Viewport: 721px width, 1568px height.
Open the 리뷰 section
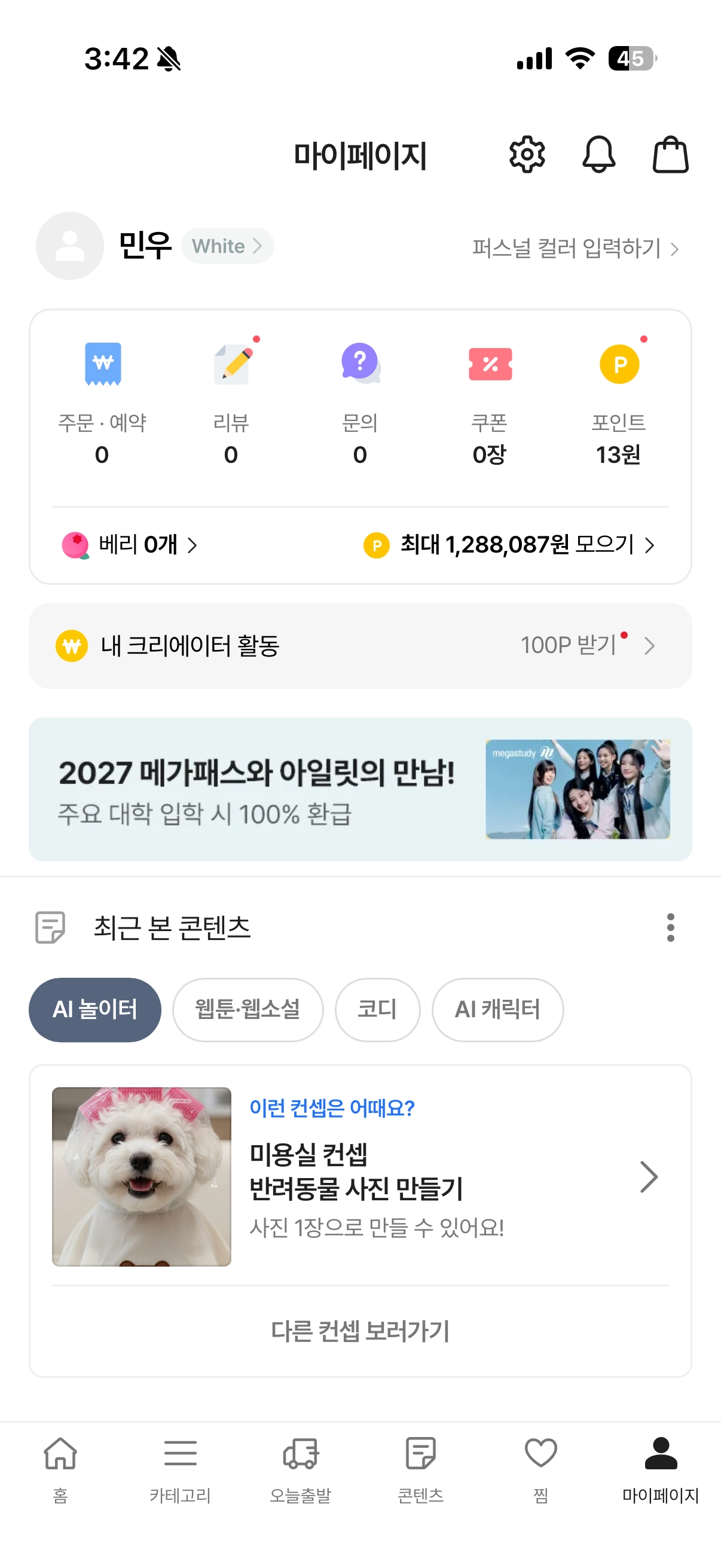click(231, 402)
